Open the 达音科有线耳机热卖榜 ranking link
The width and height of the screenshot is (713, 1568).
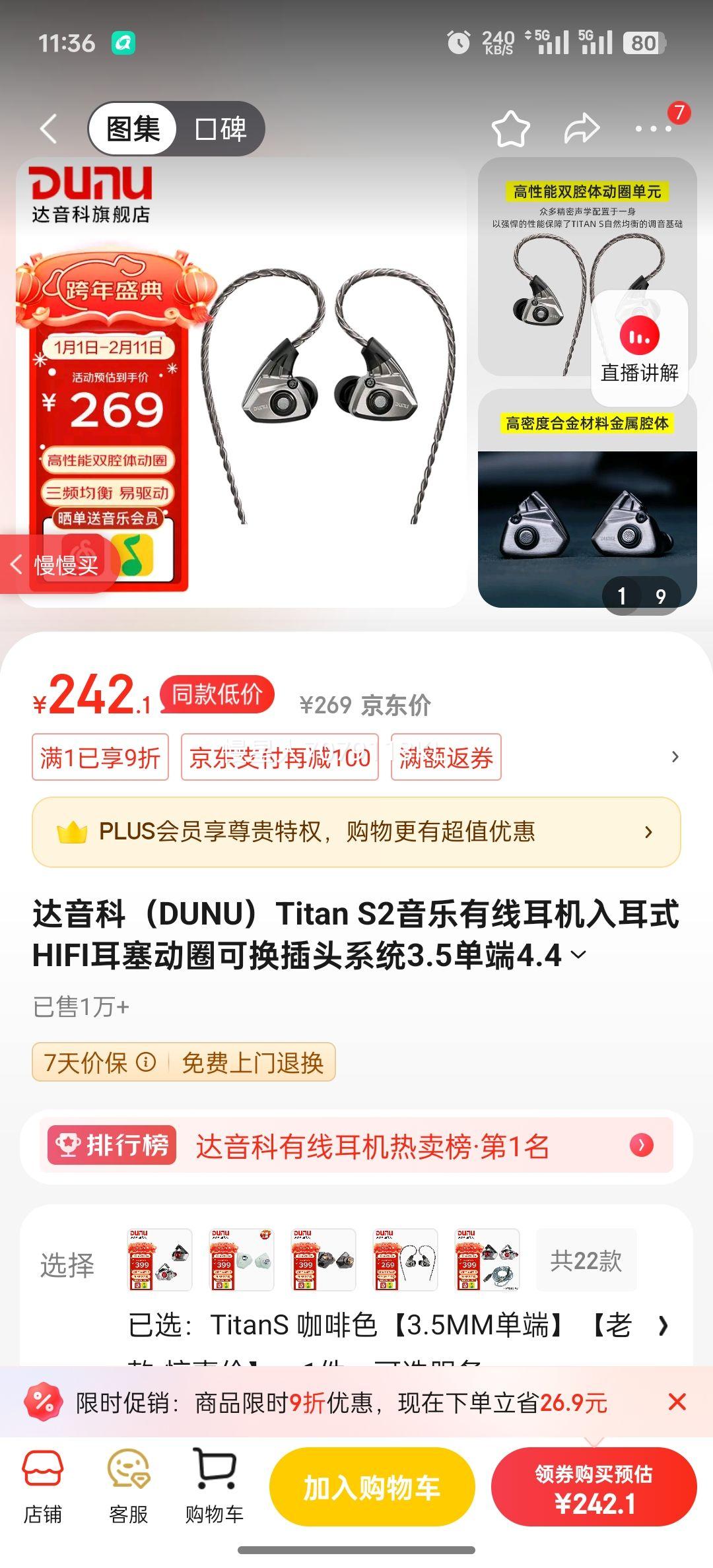[x=372, y=1146]
